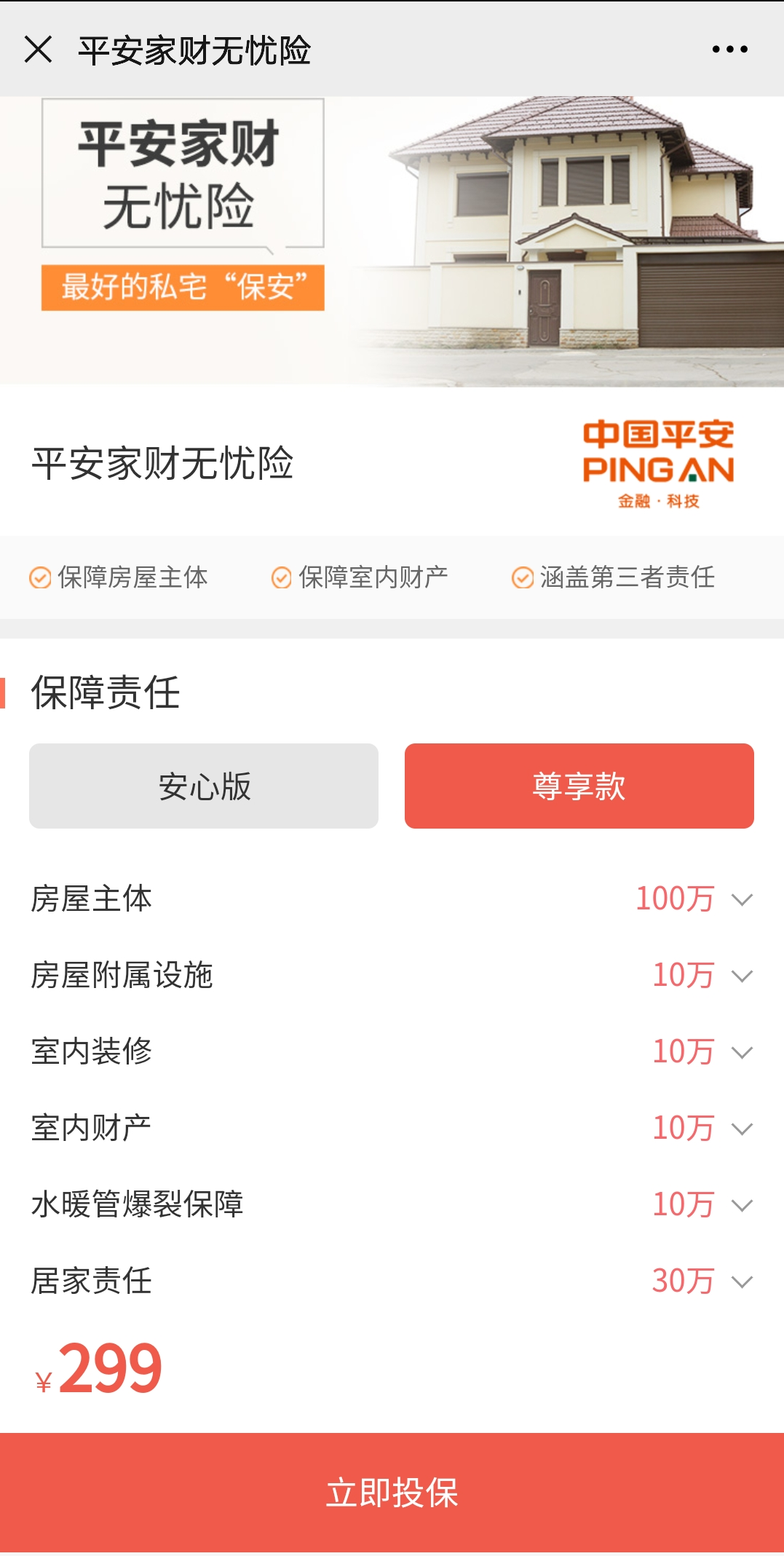Open the three-dot overflow menu
The height and width of the screenshot is (1556, 784).
pyautogui.click(x=729, y=50)
